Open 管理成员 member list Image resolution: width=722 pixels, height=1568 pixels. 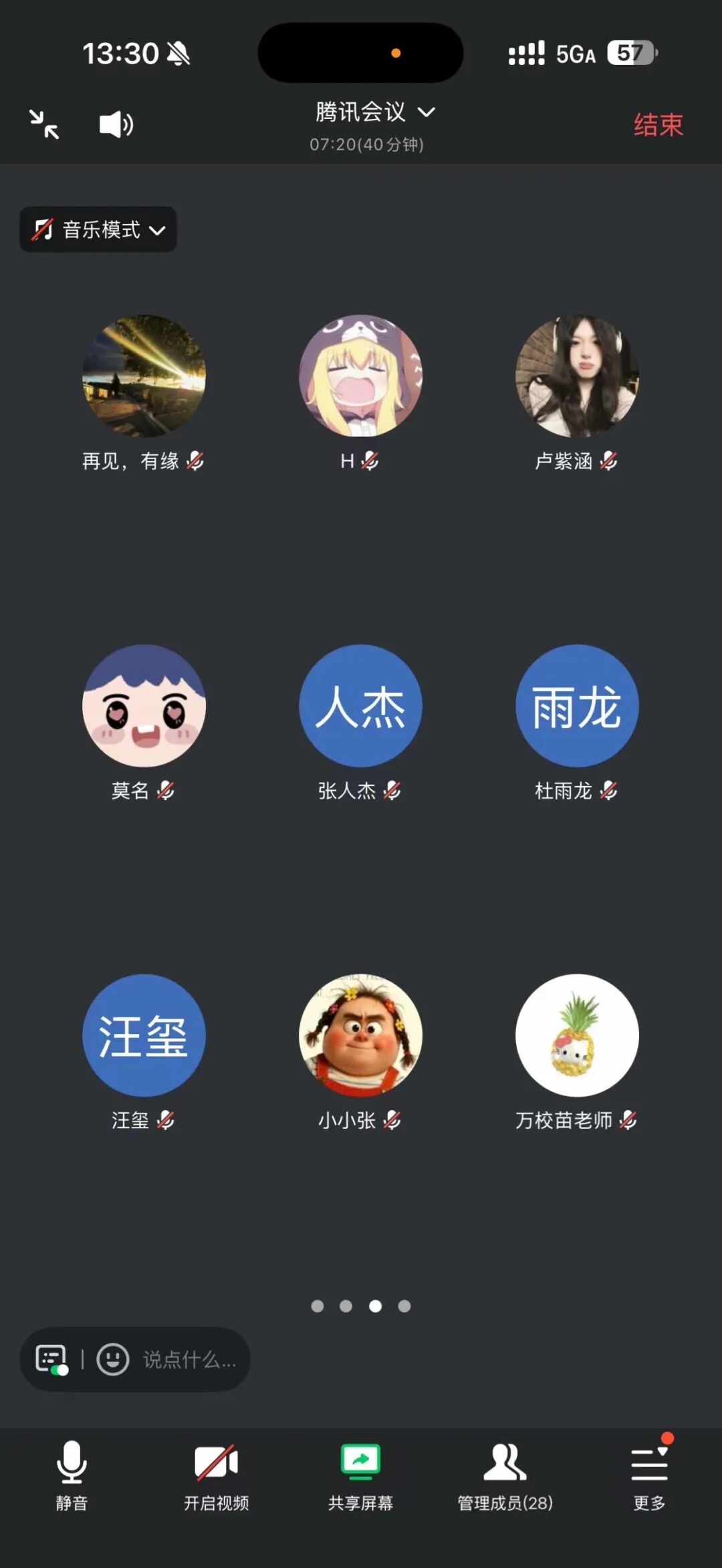505,1474
